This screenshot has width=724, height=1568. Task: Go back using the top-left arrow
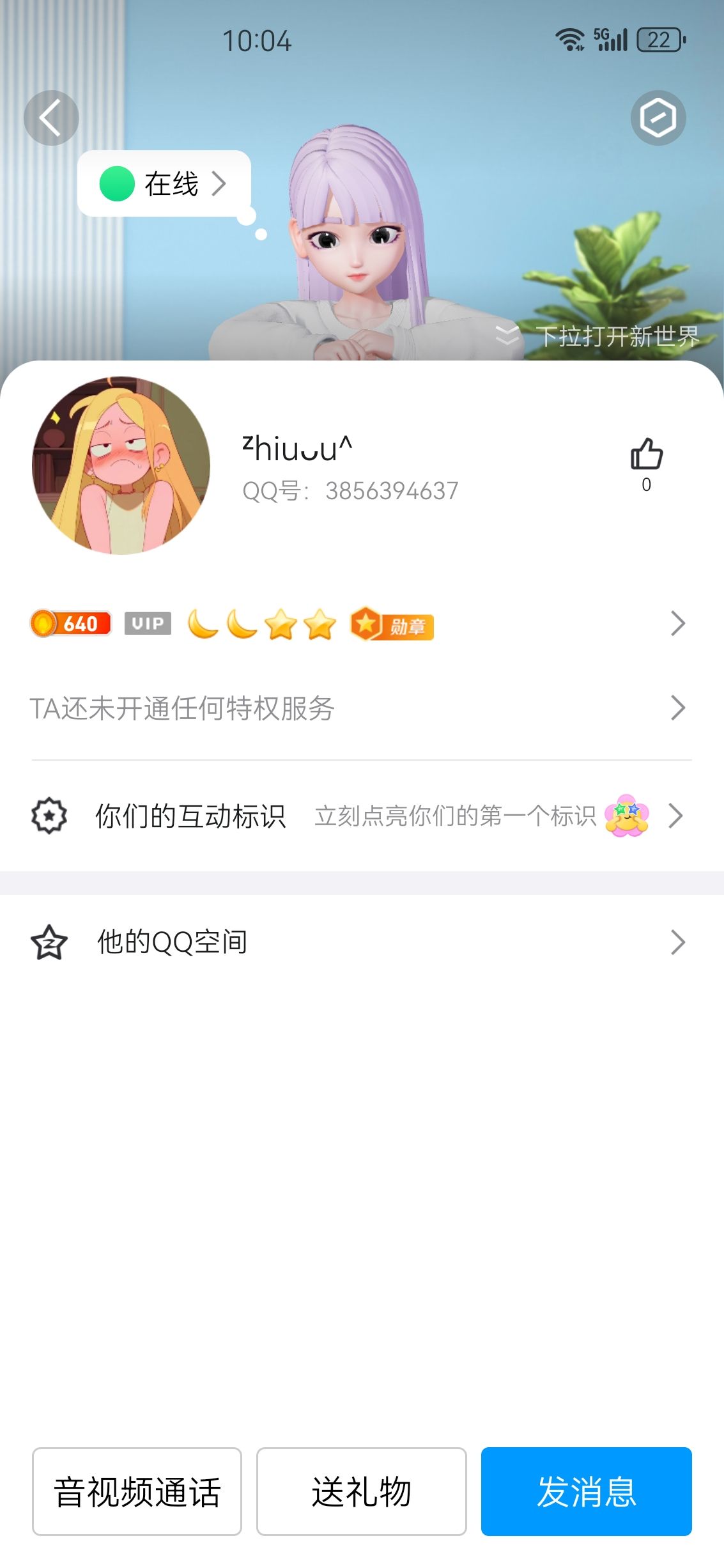51,118
